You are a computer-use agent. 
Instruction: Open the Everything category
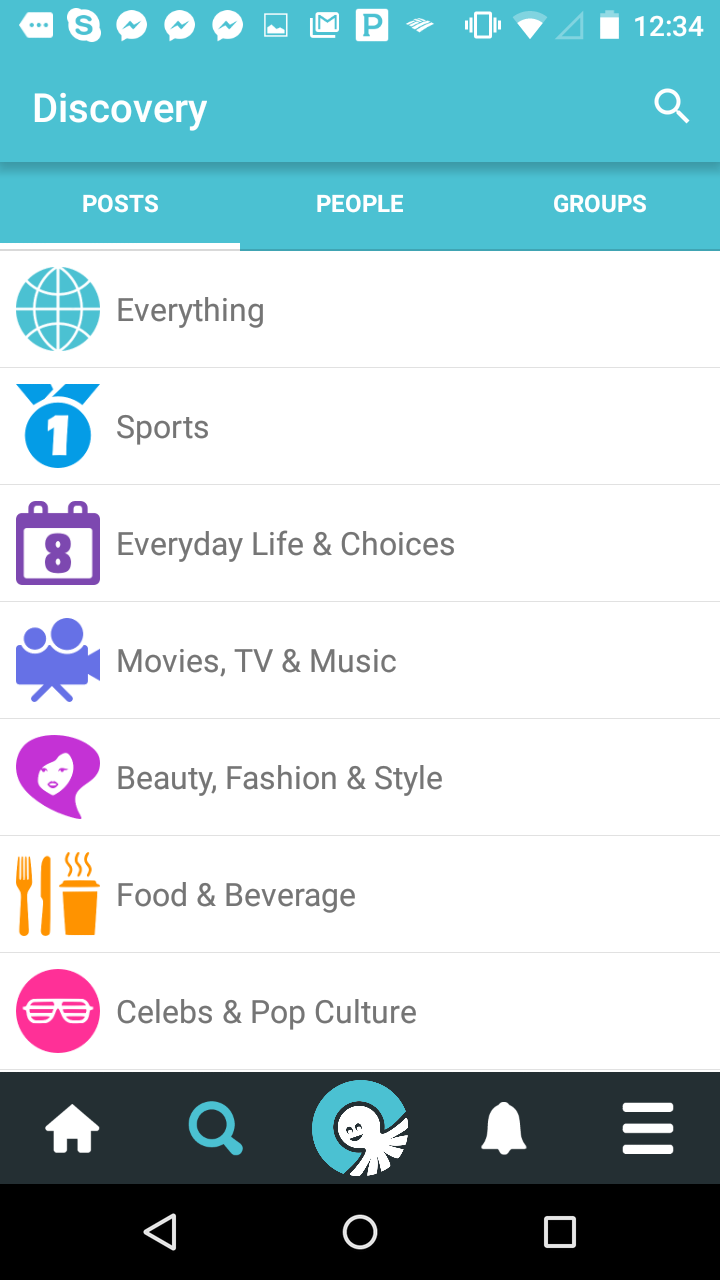pos(360,310)
